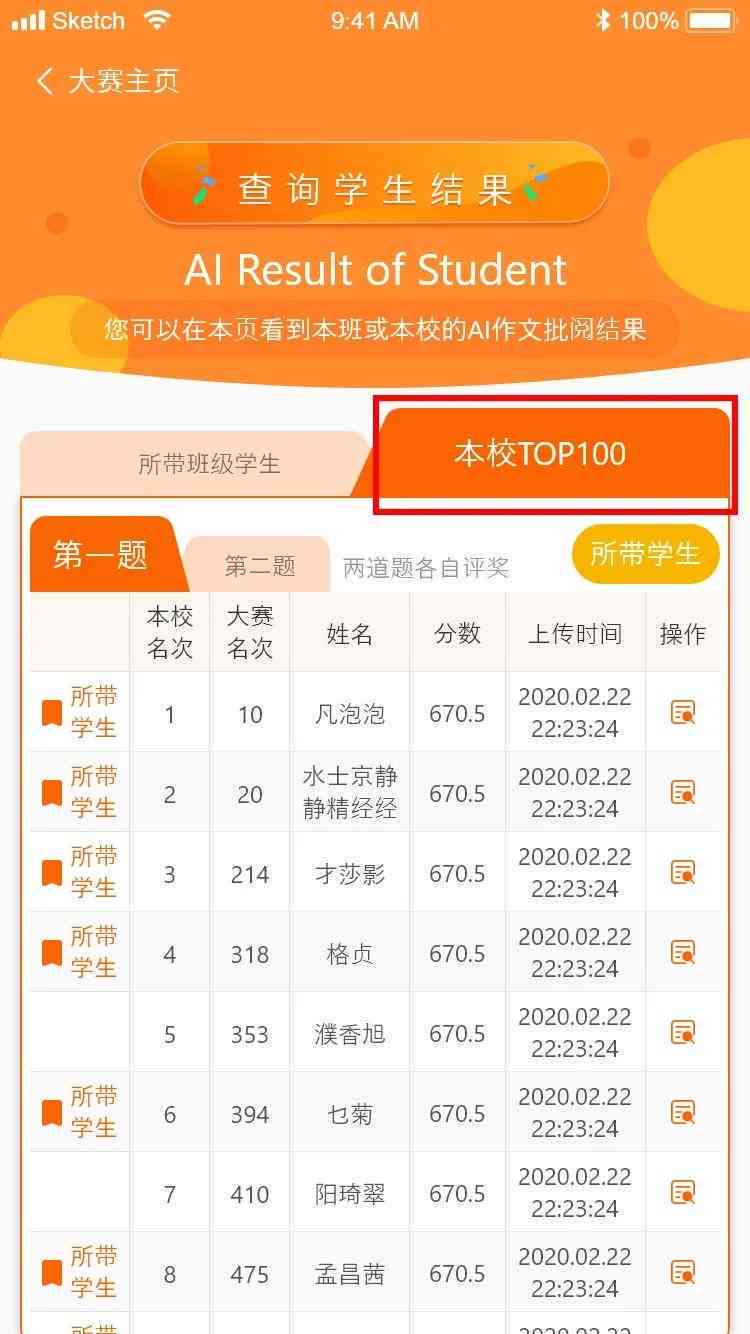
Task: View report icon for 凡泡泡
Action: point(683,713)
